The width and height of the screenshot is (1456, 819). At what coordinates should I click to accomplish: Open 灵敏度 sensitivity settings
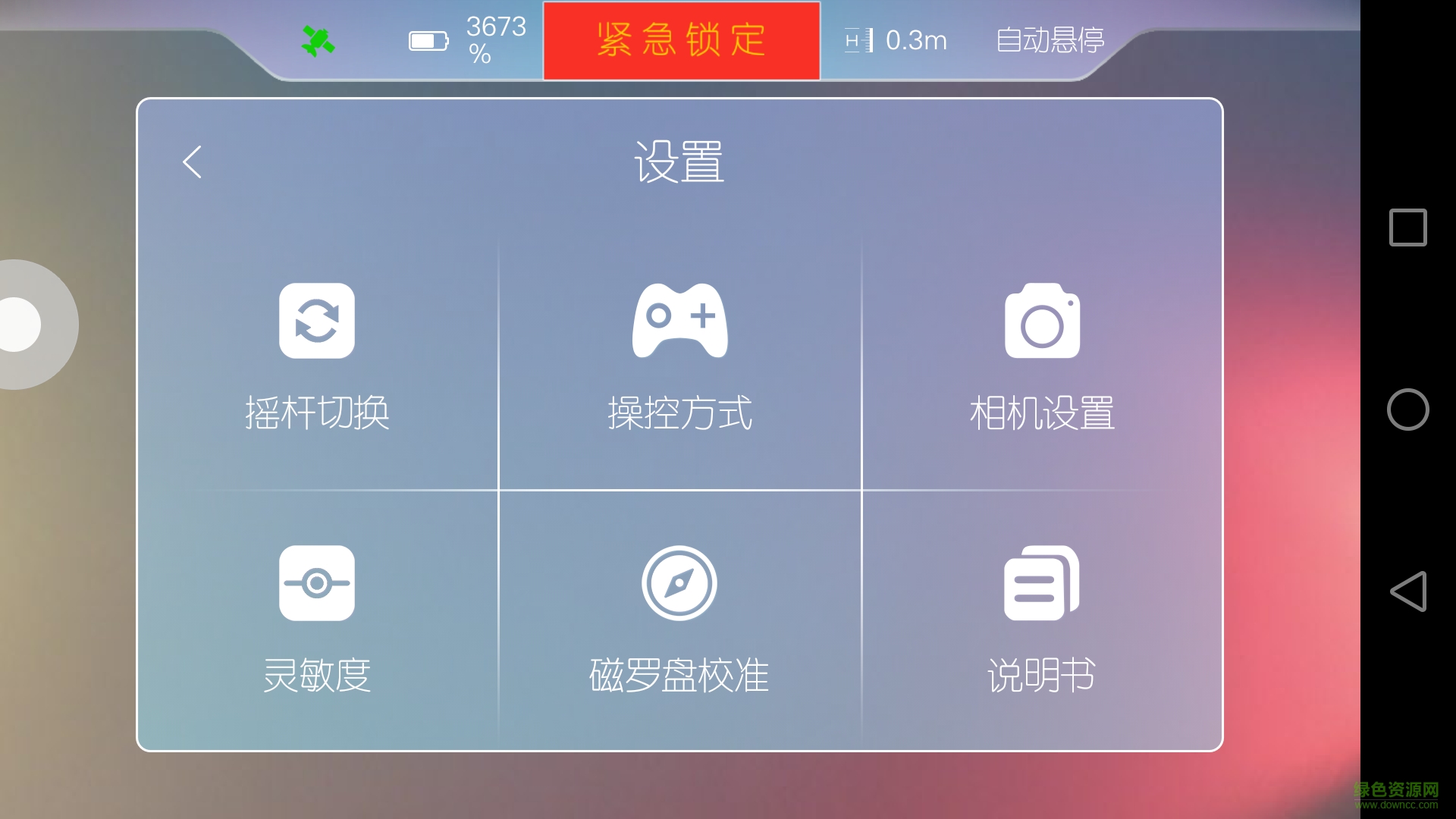[x=317, y=618]
